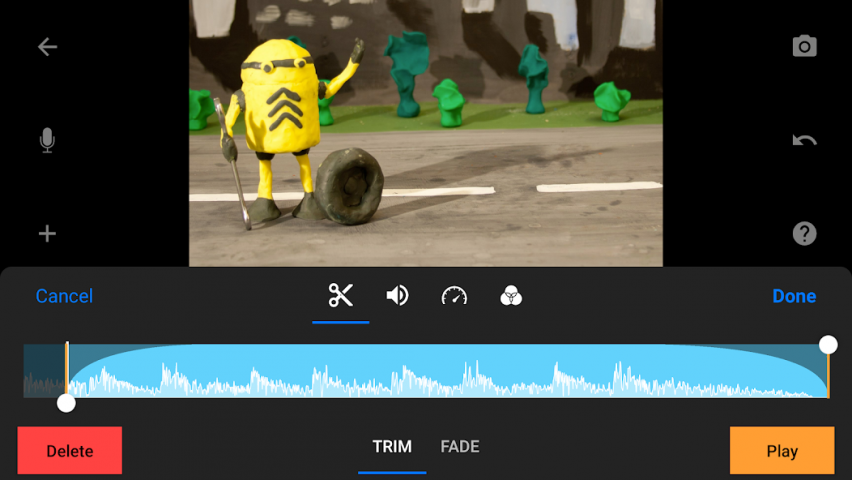Switch to the FADE tab
Image resolution: width=852 pixels, height=480 pixels.
click(x=460, y=447)
